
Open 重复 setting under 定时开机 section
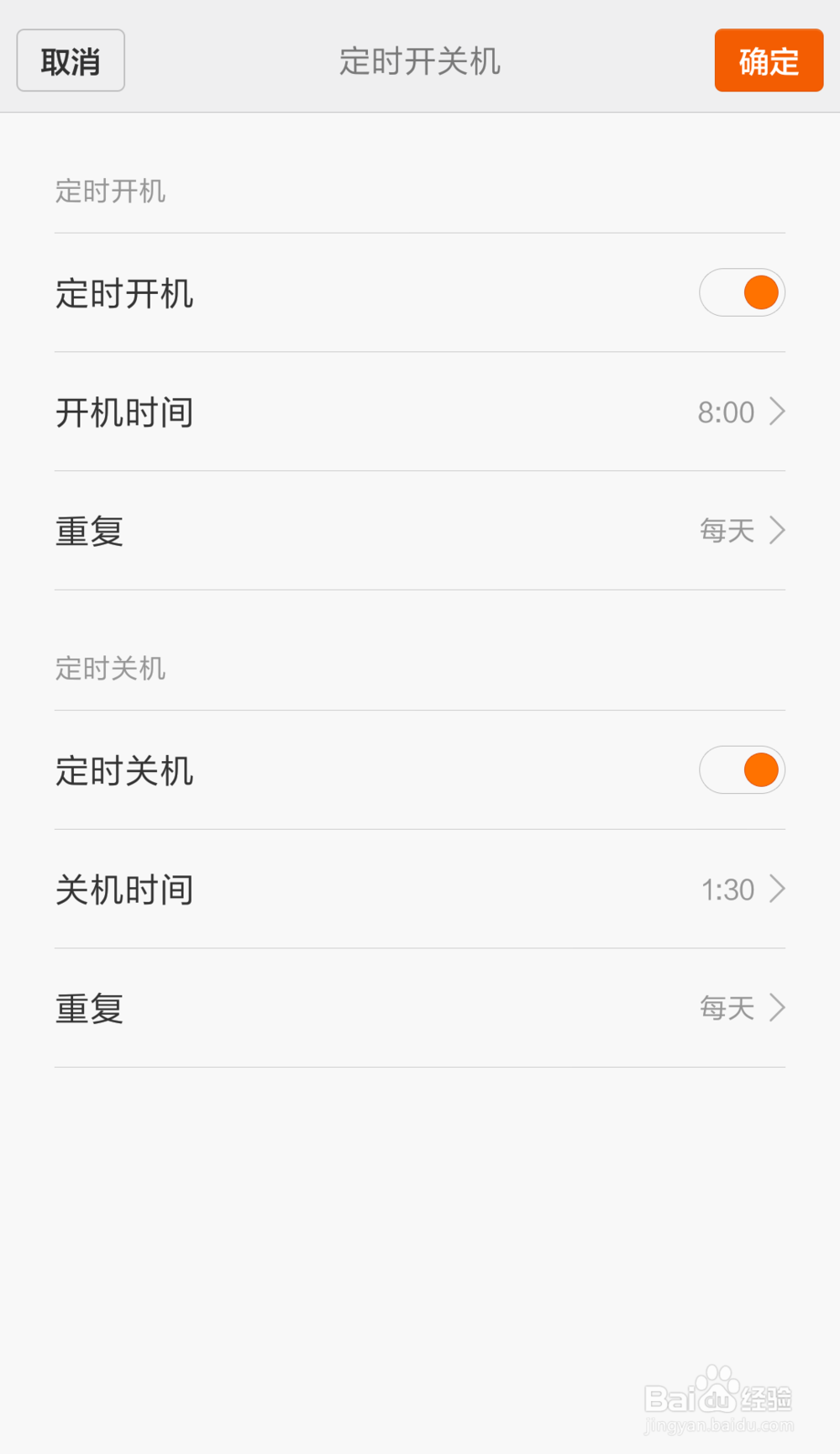[x=420, y=531]
